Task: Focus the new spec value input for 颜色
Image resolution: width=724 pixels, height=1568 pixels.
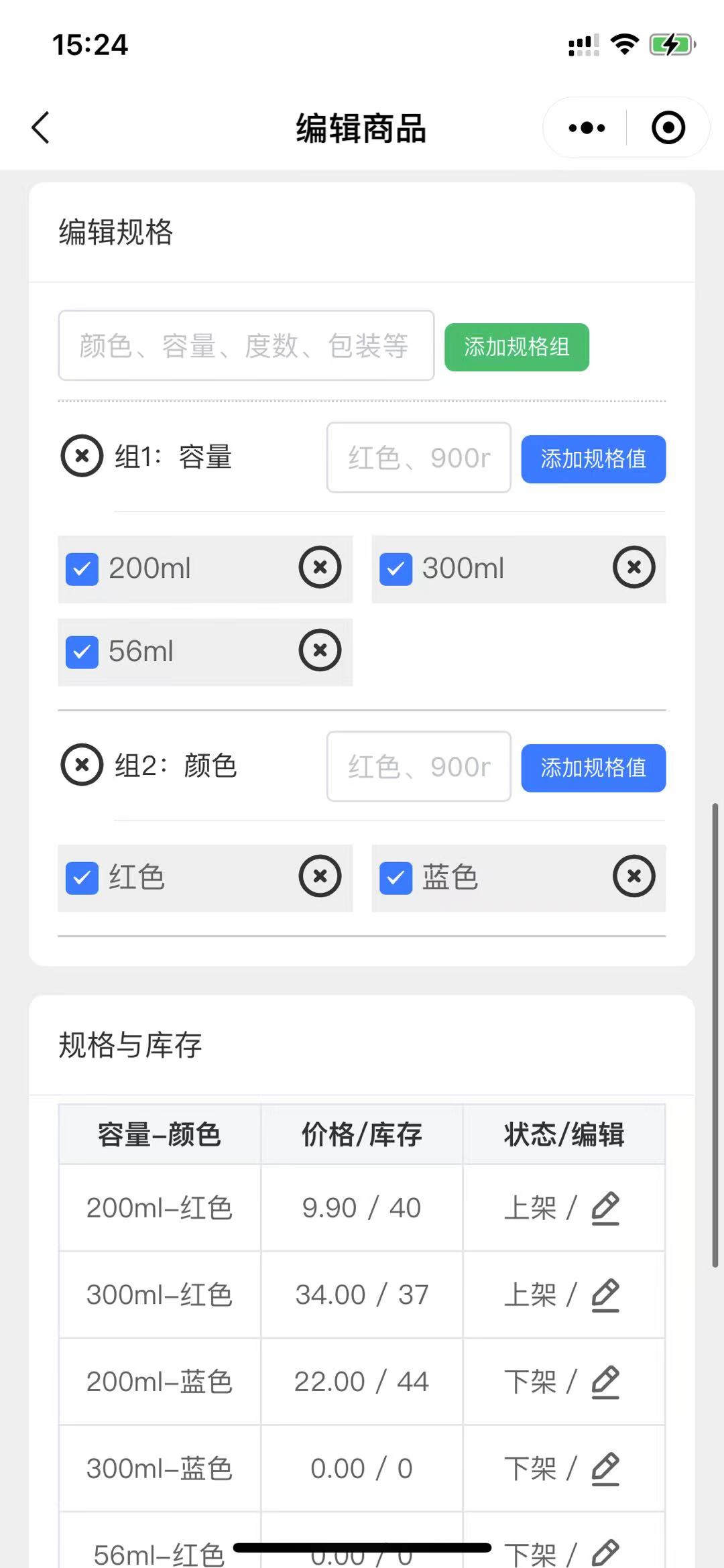Action: point(418,767)
